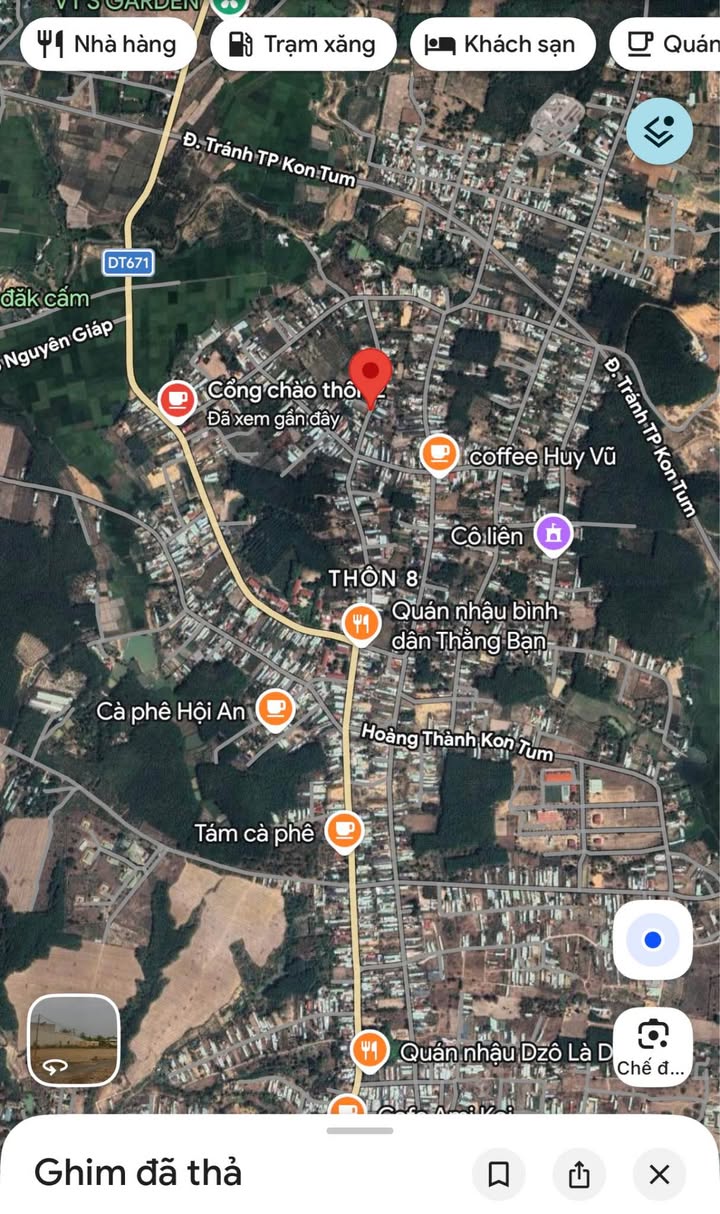Screen dimensions: 720x1214
Task: Select the Nhà hàng filter chip
Action: tap(108, 44)
